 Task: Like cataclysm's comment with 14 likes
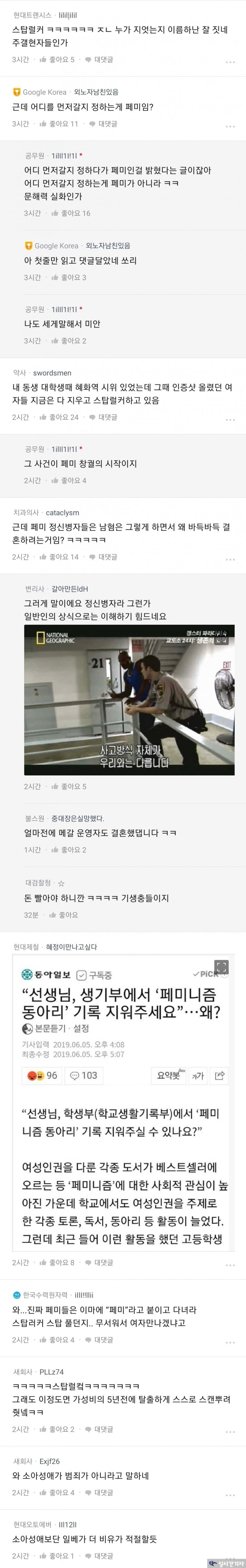[x=59, y=556]
